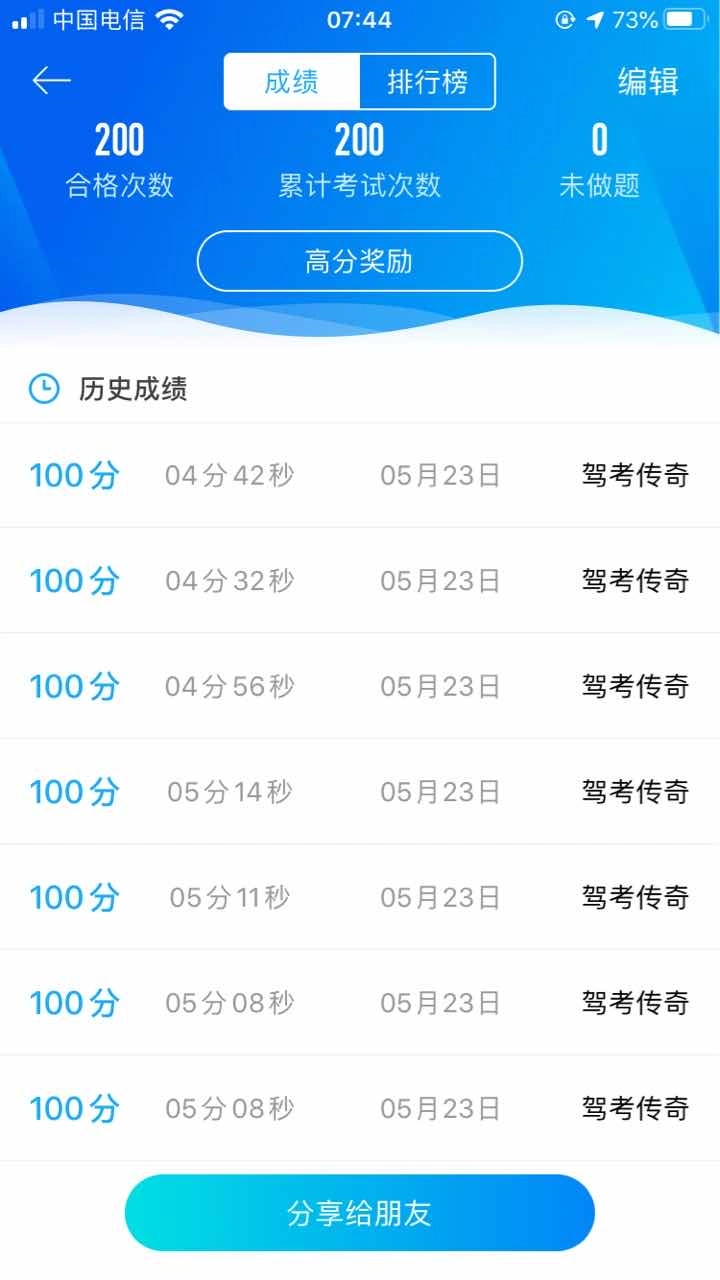Image resolution: width=720 pixels, height=1280 pixels.
Task: Switch to the 排行榜 tab
Action: click(x=427, y=82)
